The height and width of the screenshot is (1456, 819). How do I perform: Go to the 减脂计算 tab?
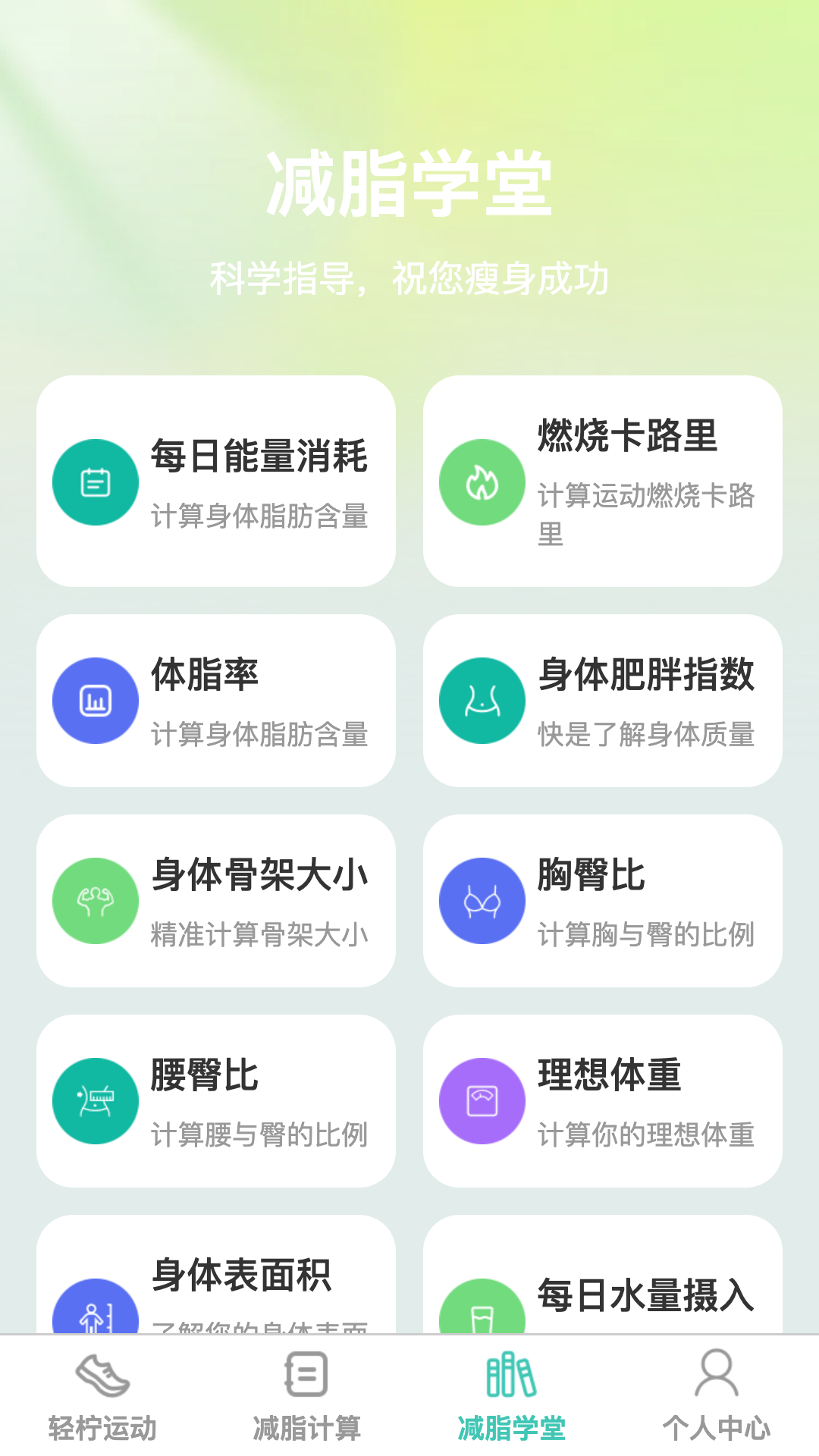(307, 1397)
